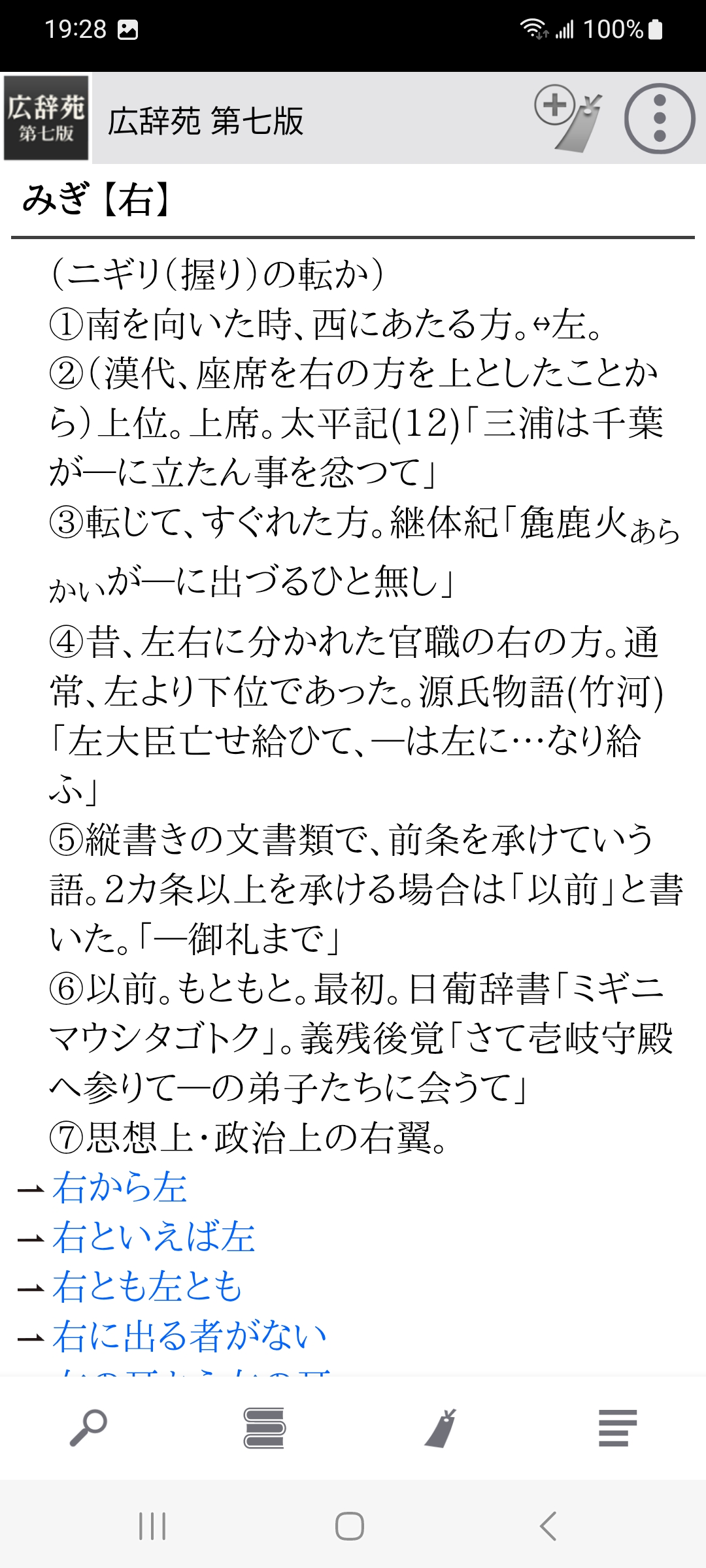This screenshot has width=706, height=1568.
Task: Open the bookmarks tag in the bottom bar
Action: click(441, 1428)
